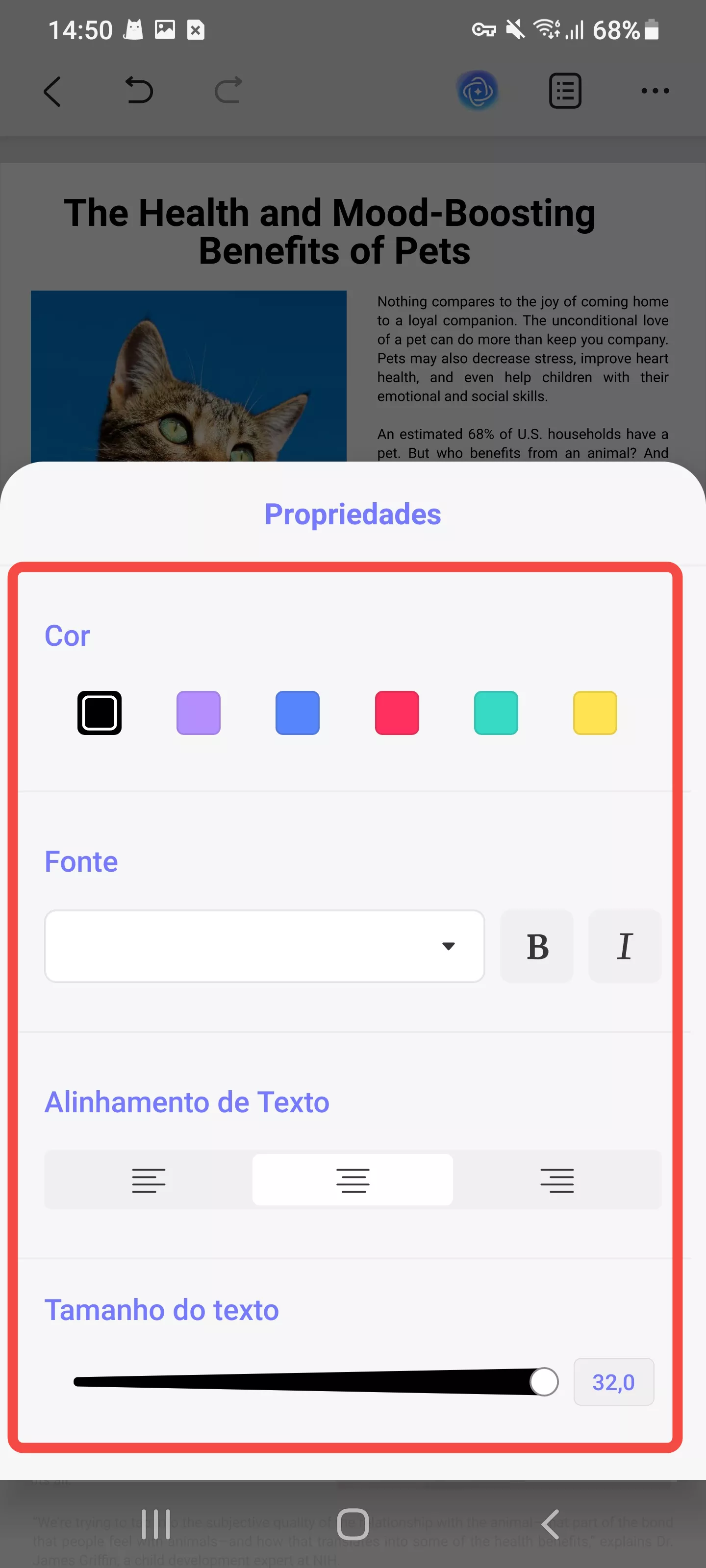This screenshot has width=706, height=1568.
Task: Tap the back arrow in the toolbar
Action: 52,91
